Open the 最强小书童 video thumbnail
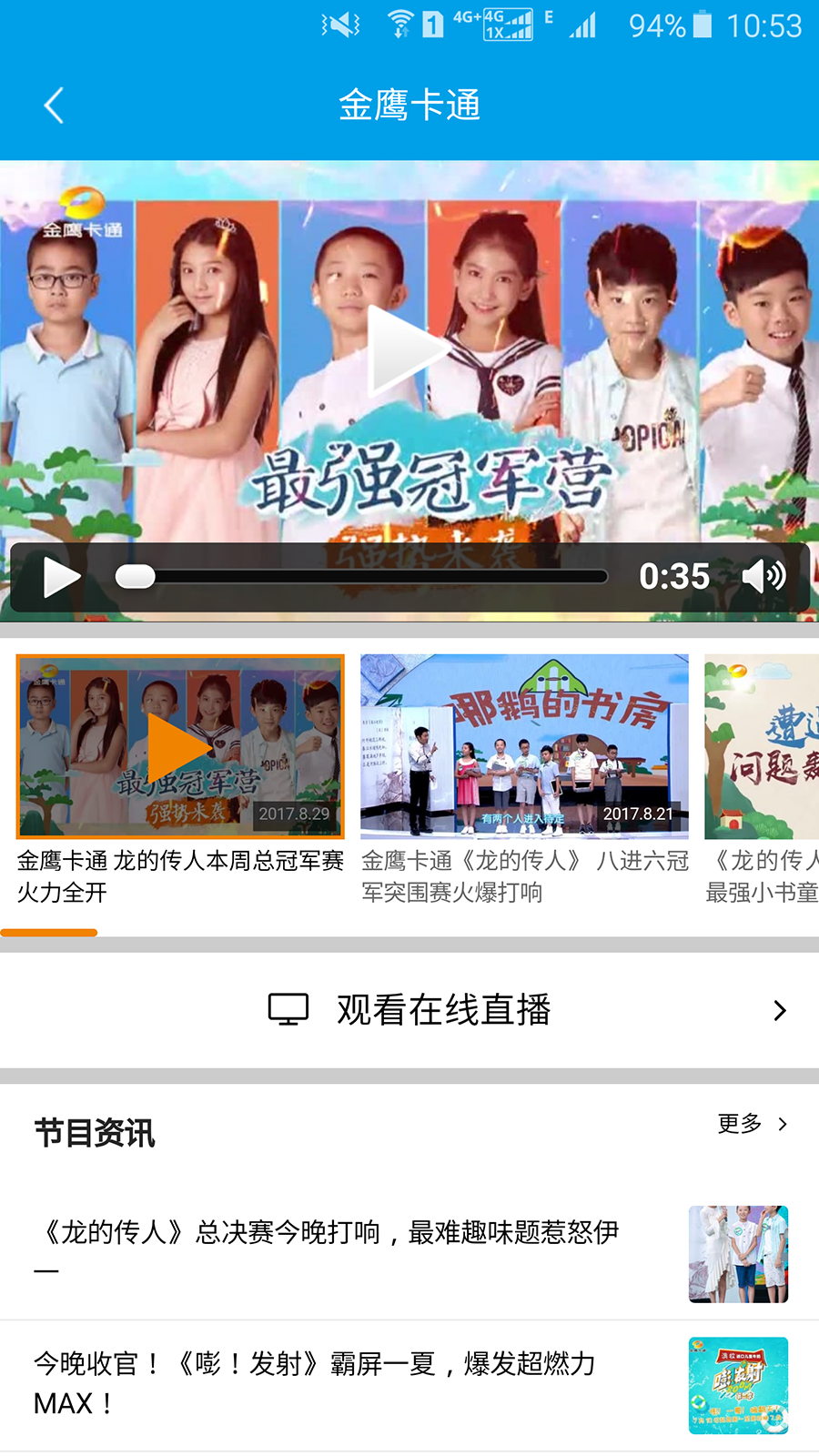The height and width of the screenshot is (1456, 819). (763, 746)
